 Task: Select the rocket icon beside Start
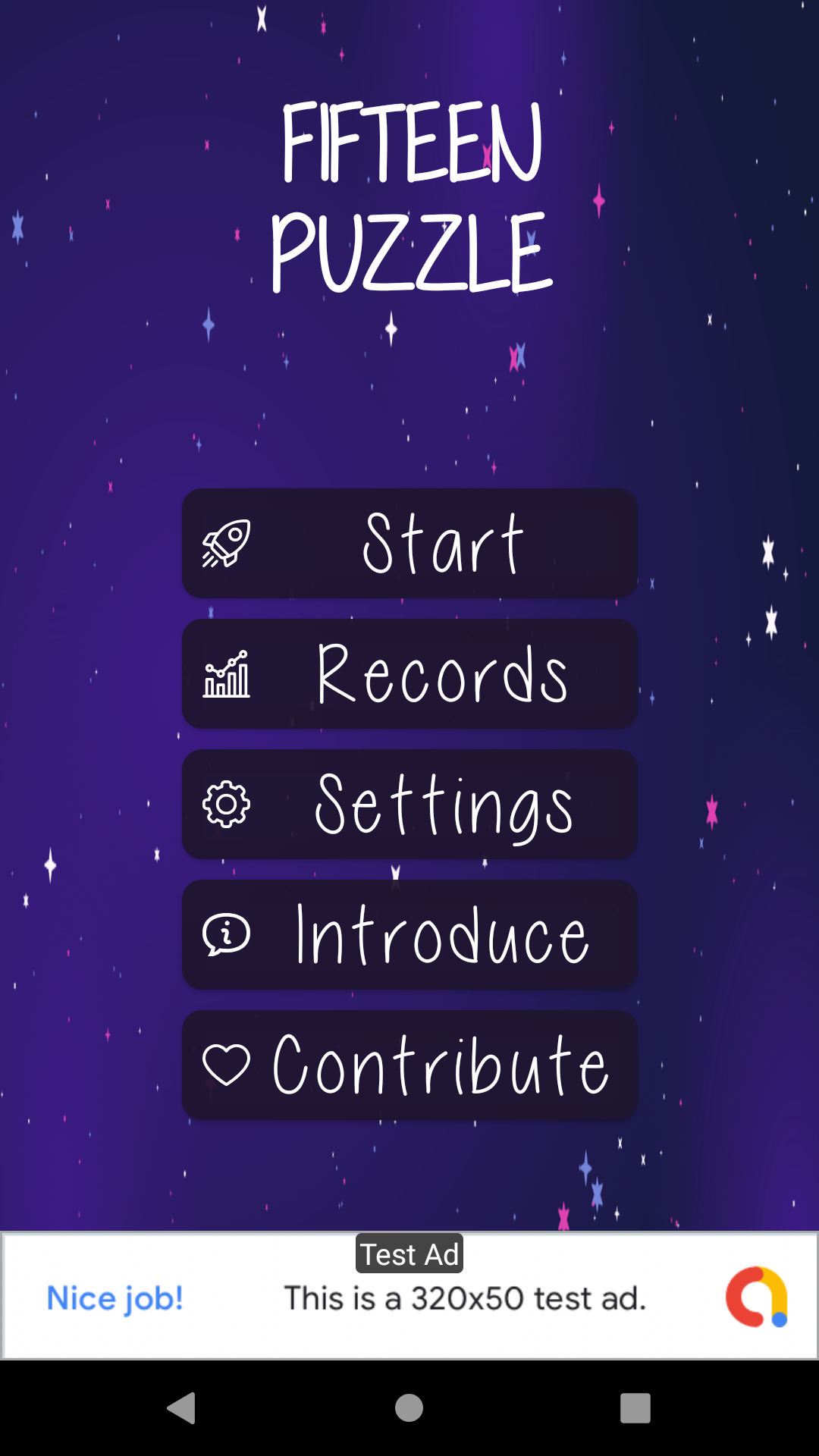coord(225,543)
